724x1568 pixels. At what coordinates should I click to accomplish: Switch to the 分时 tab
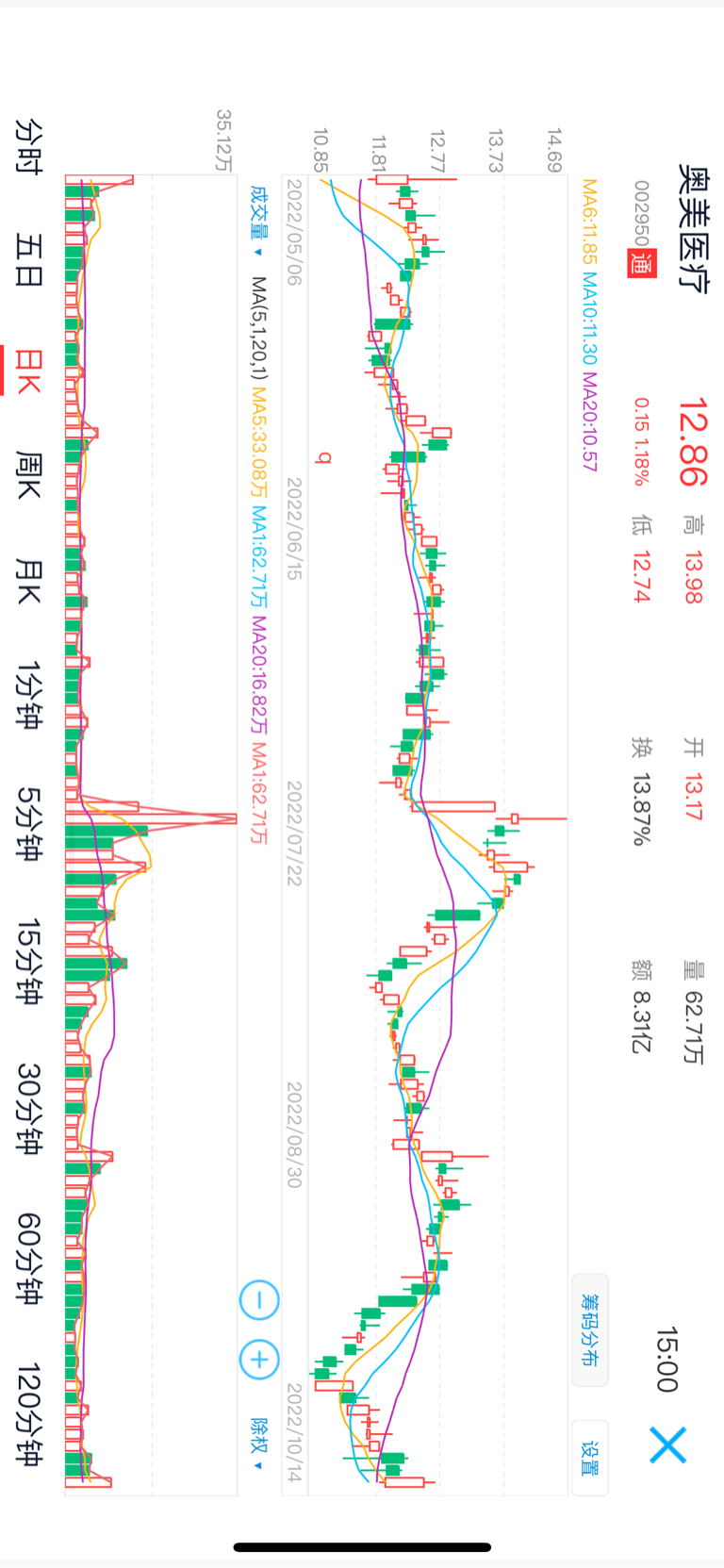[30, 146]
